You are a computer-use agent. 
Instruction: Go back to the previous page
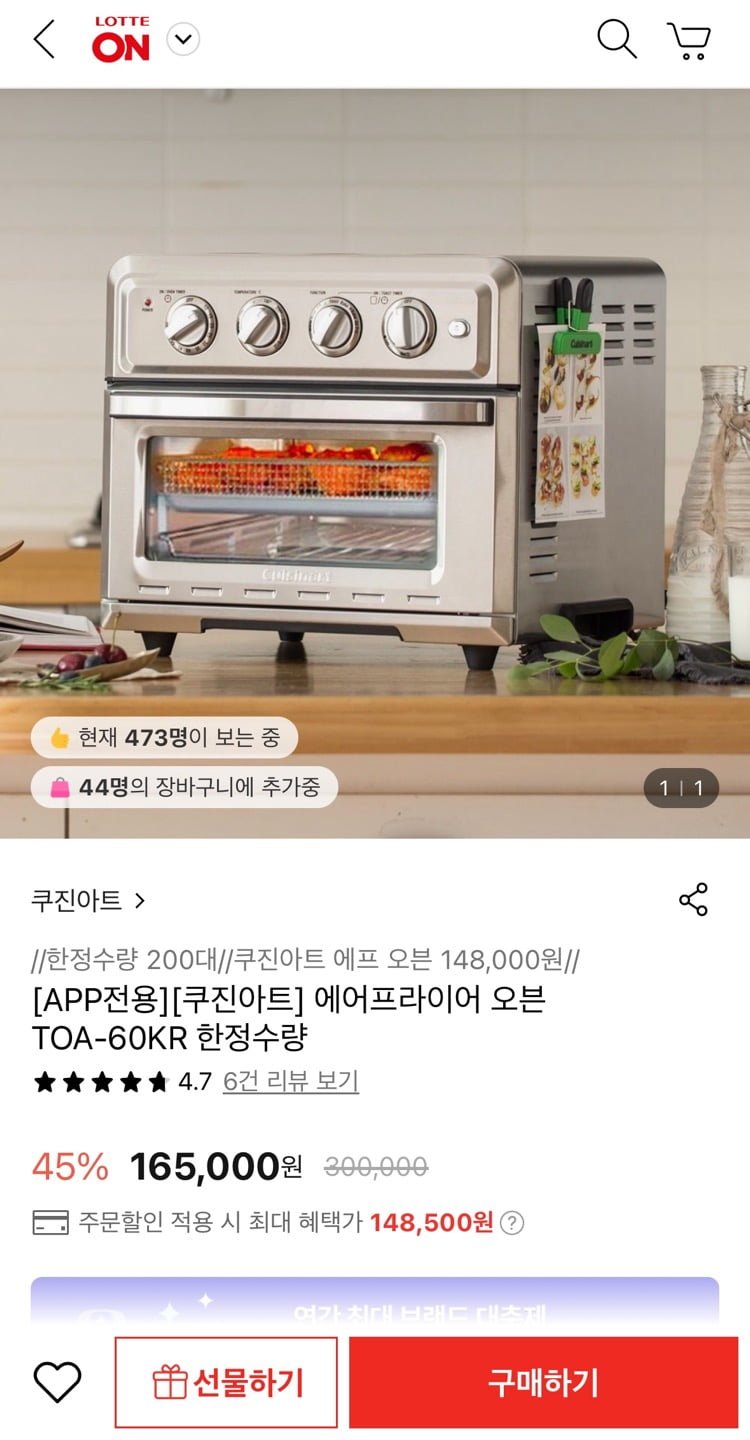click(x=44, y=40)
